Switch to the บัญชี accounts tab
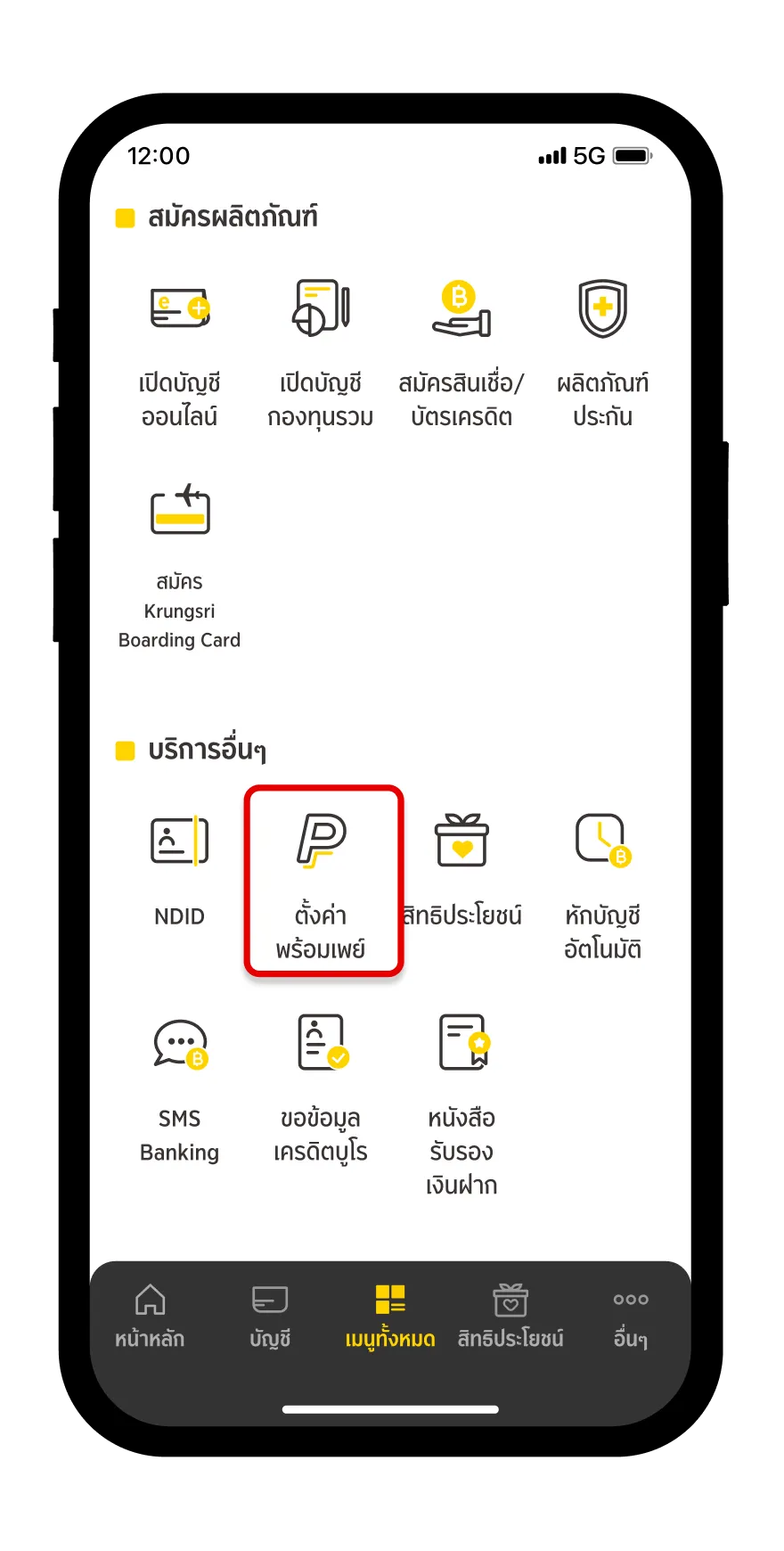This screenshot has width=784, height=1551. coord(270,1315)
